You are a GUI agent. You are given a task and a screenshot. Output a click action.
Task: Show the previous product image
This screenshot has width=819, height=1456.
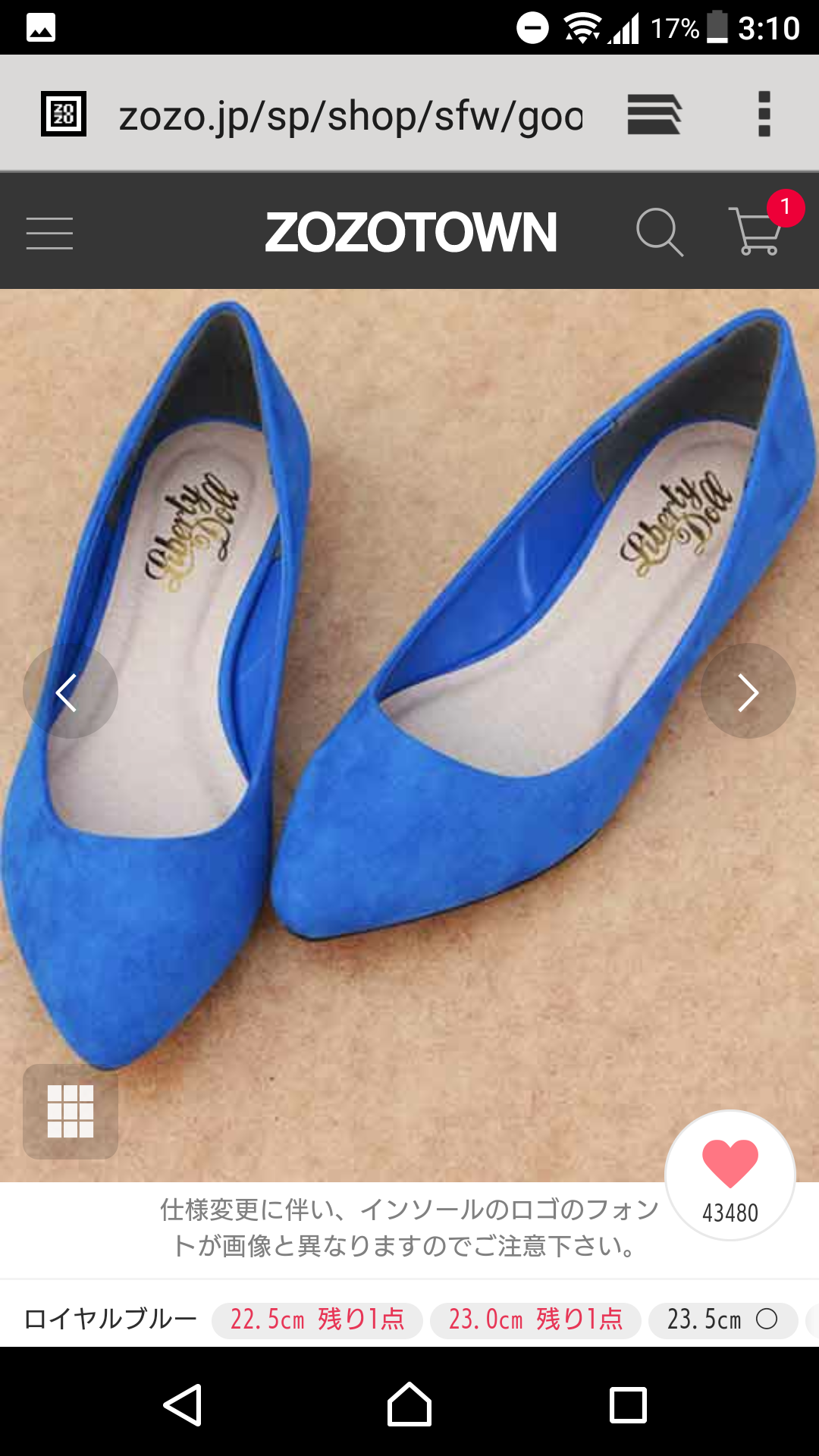point(70,692)
